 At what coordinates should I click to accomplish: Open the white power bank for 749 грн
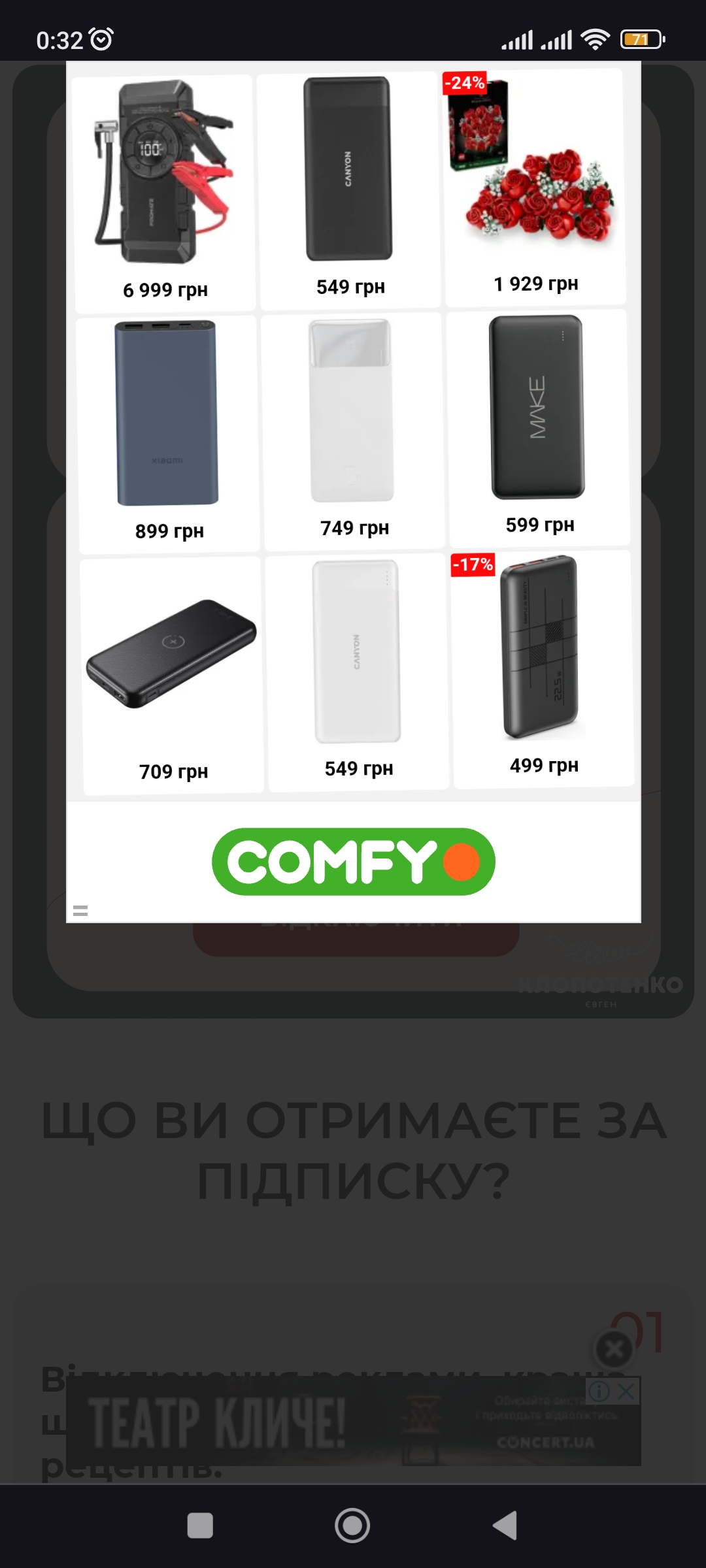(354, 431)
